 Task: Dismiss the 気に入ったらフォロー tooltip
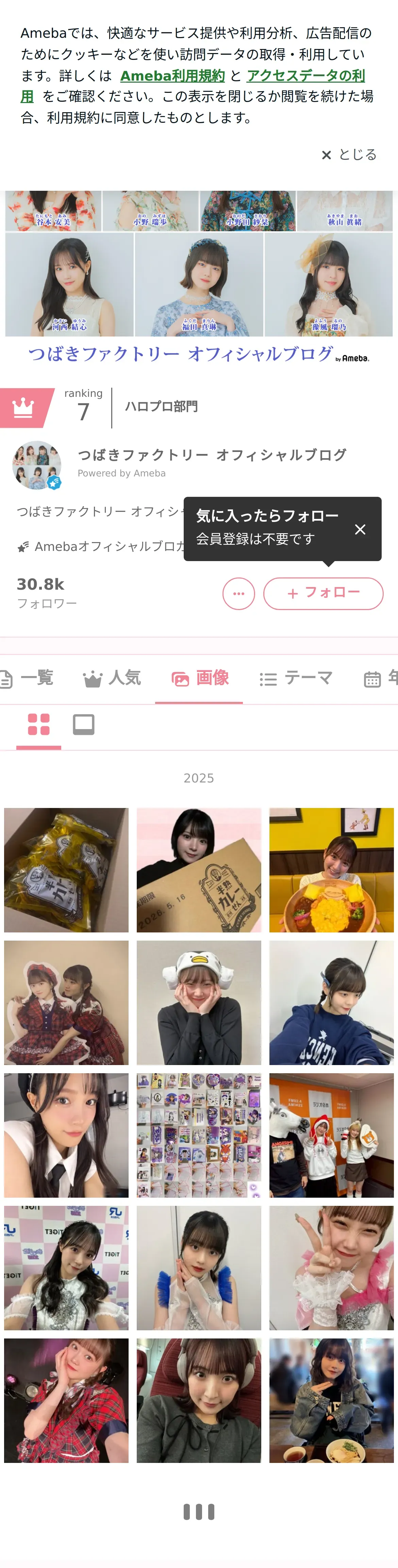coord(360,529)
